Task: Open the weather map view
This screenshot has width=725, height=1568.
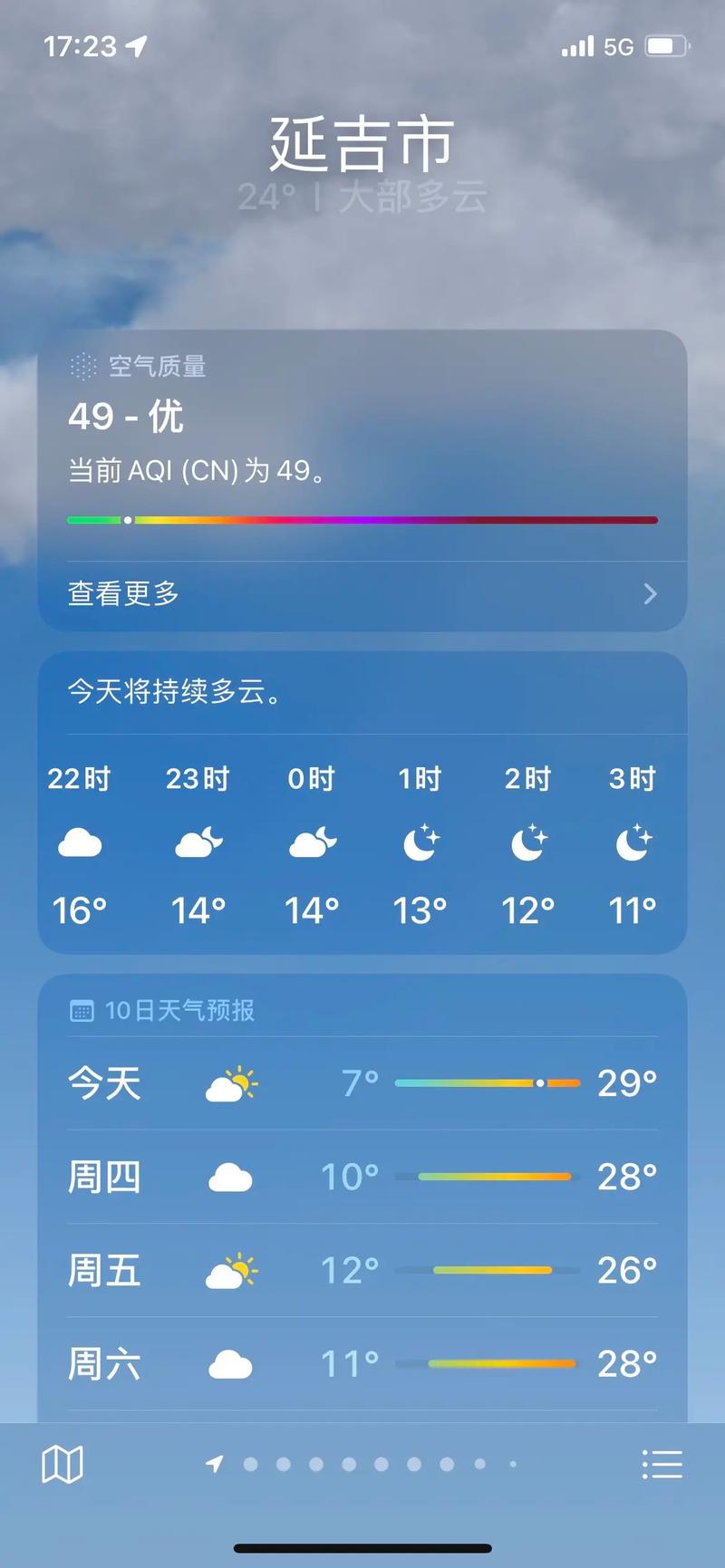Action: point(63,1465)
